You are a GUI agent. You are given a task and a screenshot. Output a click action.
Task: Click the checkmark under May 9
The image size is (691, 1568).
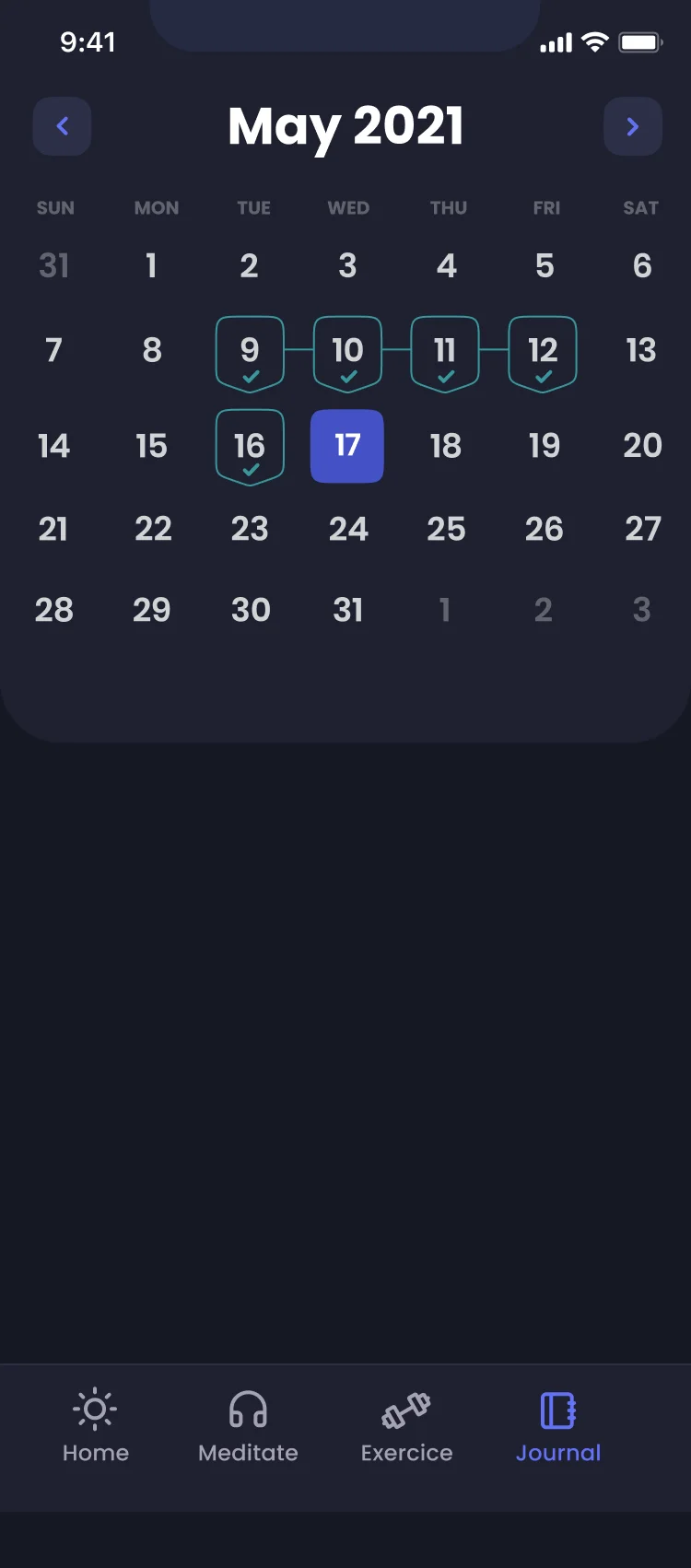point(250,378)
